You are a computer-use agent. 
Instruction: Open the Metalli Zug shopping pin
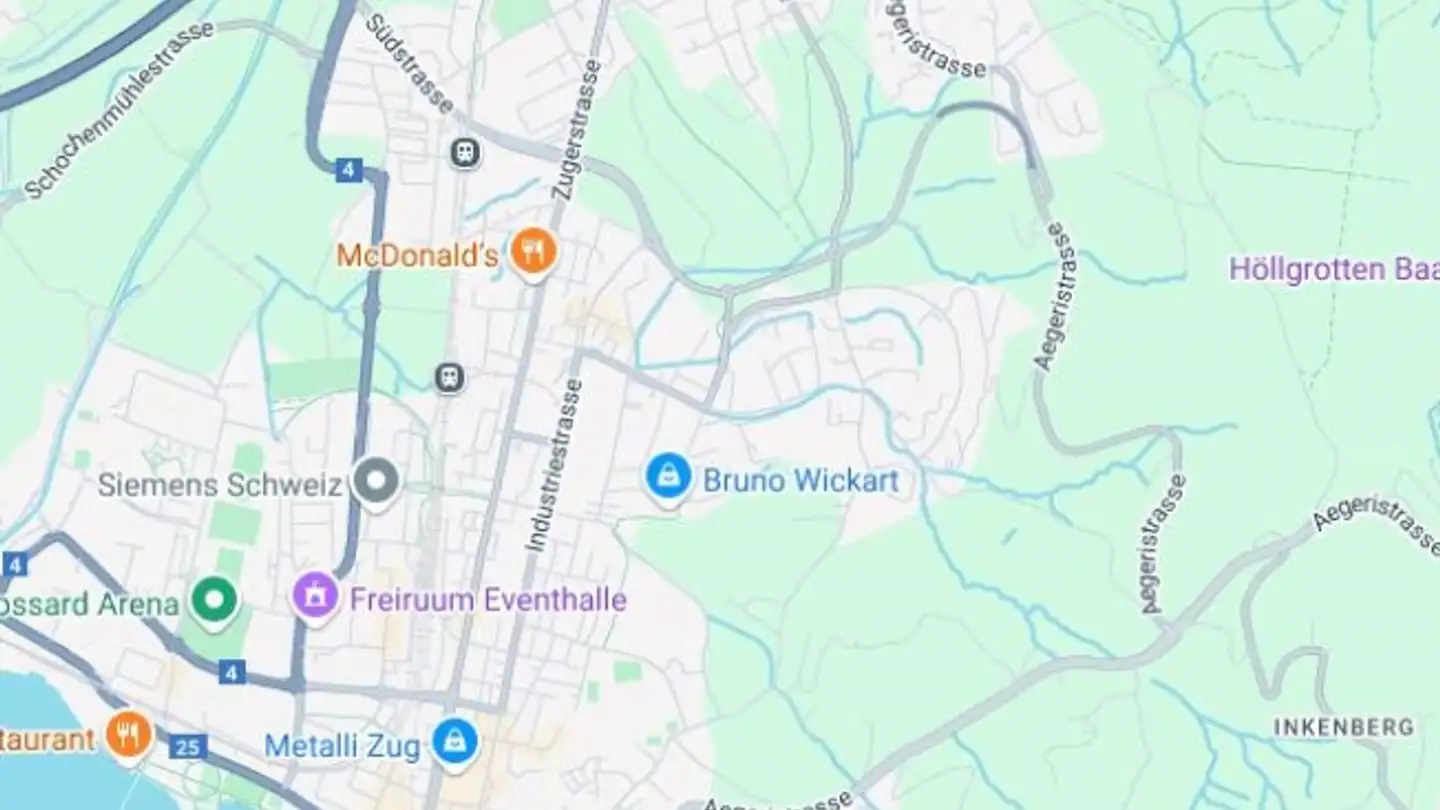click(x=455, y=743)
